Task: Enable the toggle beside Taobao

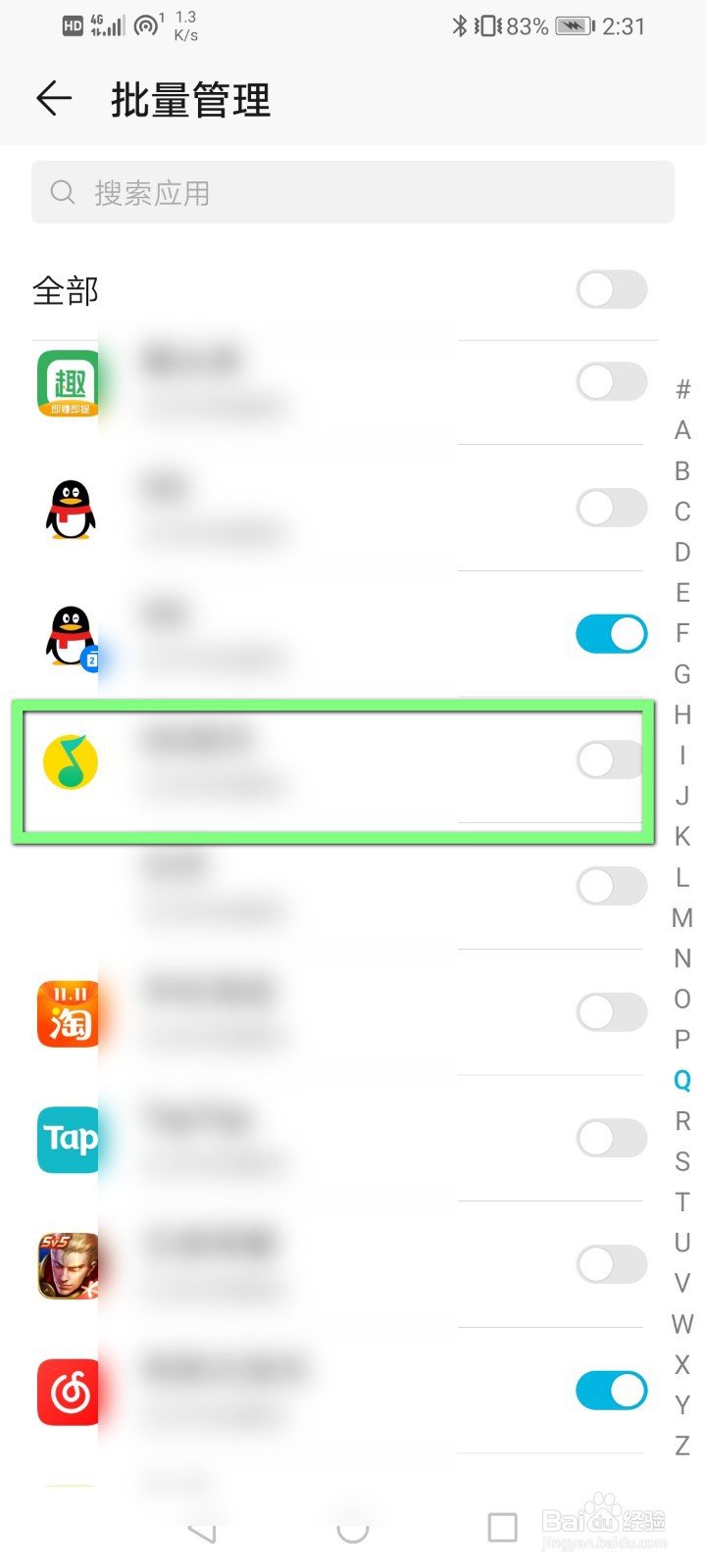Action: coord(611,1012)
